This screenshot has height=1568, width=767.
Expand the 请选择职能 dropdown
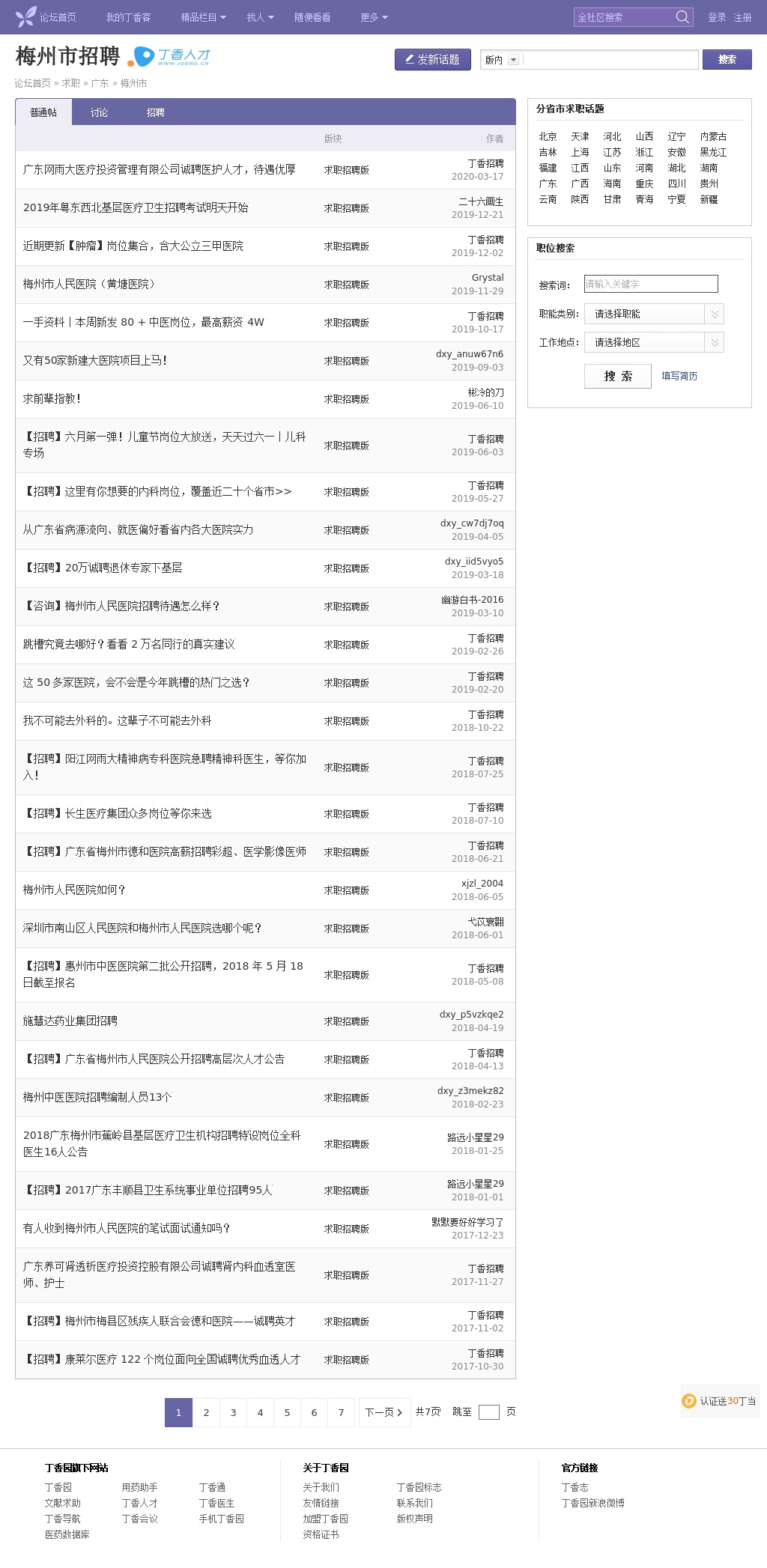tap(653, 314)
